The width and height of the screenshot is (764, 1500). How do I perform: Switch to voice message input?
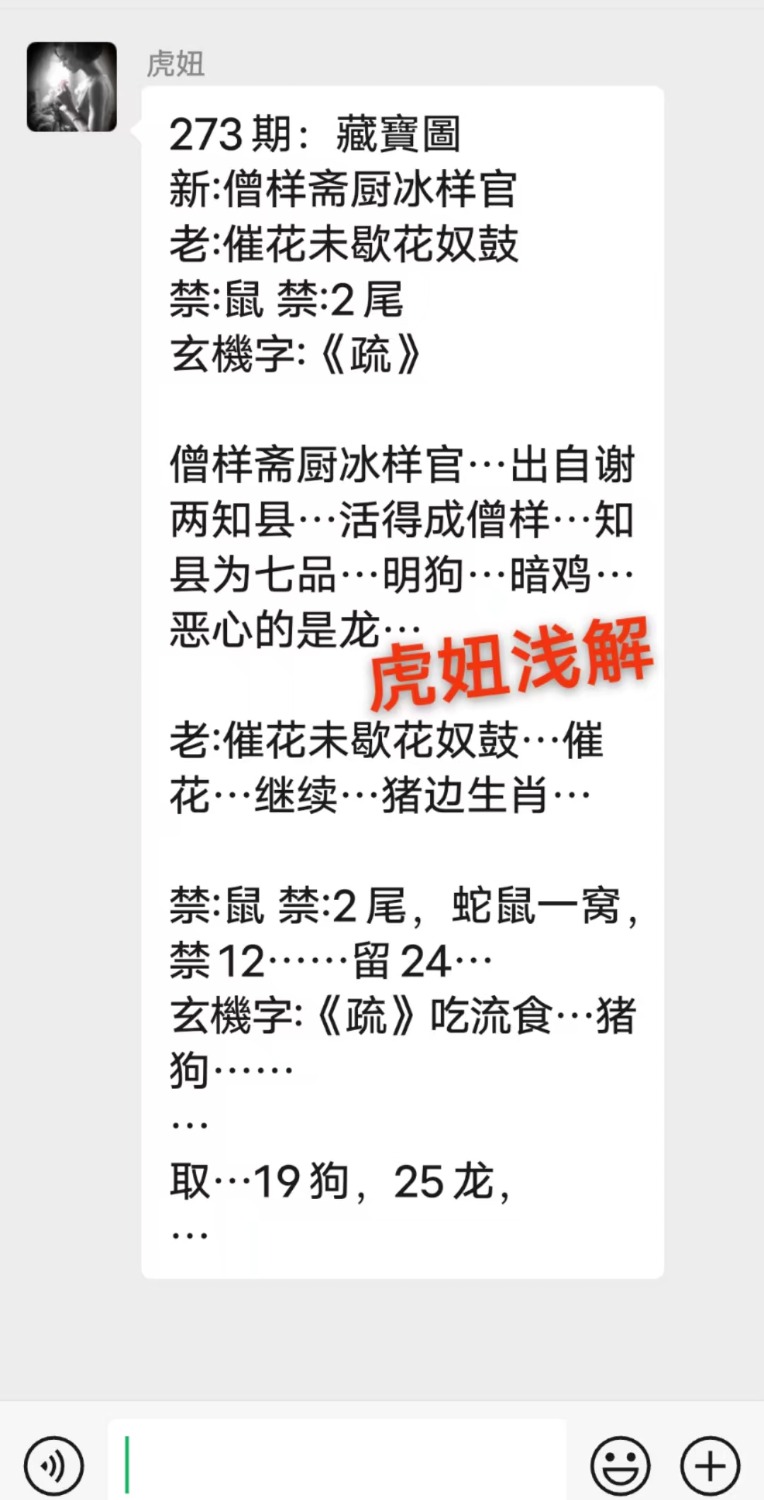tap(54, 1466)
